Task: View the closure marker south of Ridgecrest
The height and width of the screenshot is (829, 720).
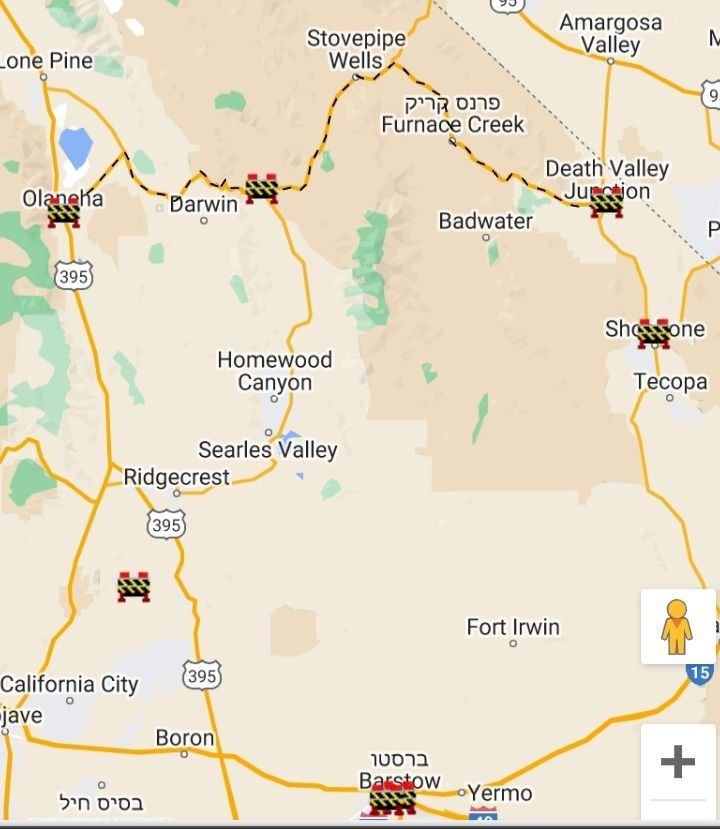Action: (133, 587)
